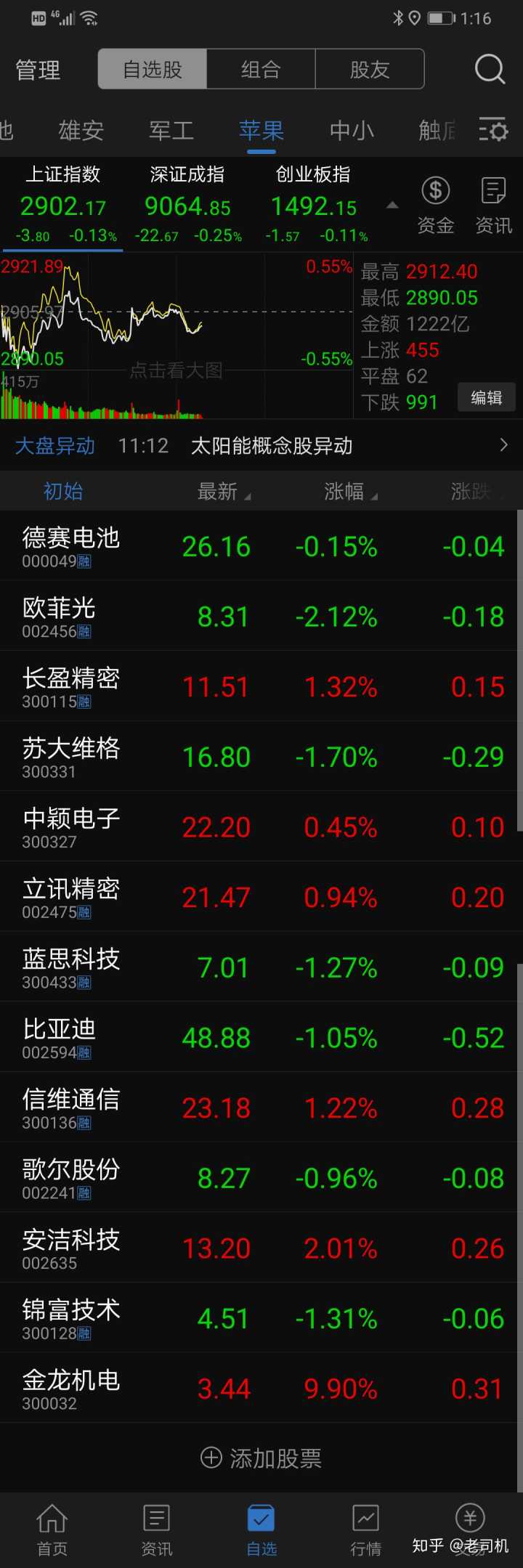
Task: Tap 管理 to manage watchlist
Action: 38,70
